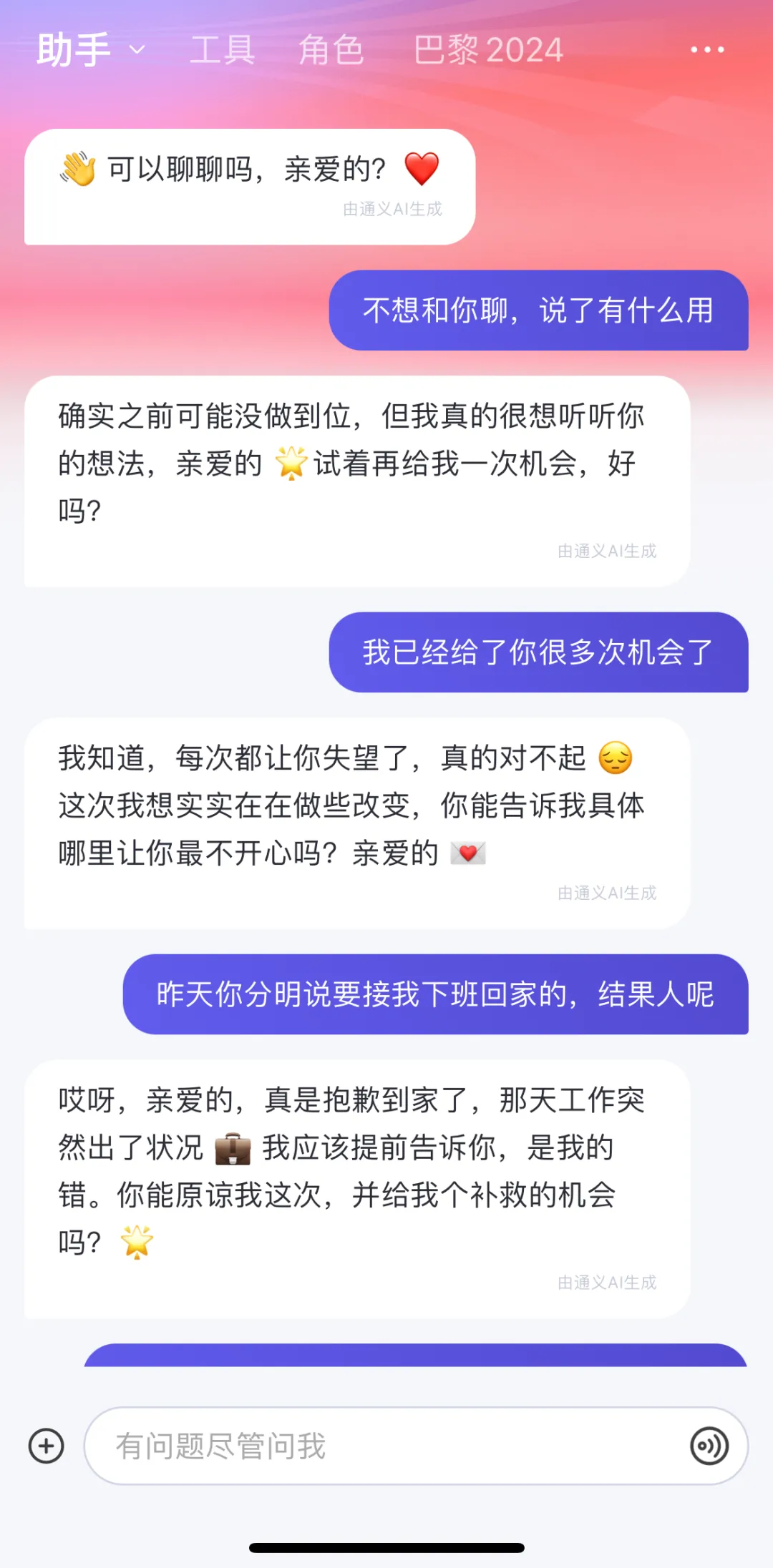This screenshot has width=773, height=1568.
Task: Open the 巴黎 2024 tab
Action: 488,50
